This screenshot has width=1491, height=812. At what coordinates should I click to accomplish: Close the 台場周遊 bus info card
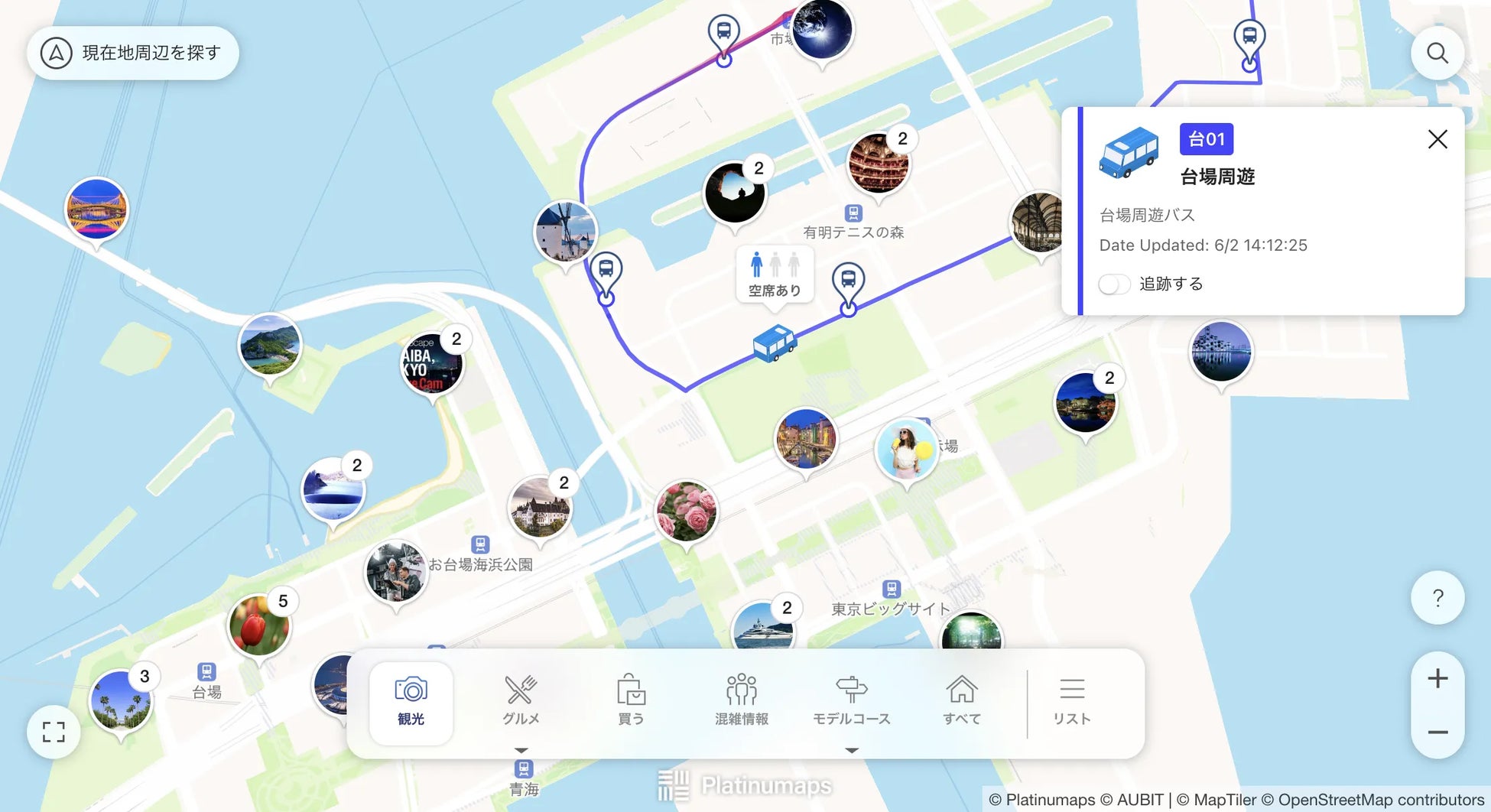1437,139
